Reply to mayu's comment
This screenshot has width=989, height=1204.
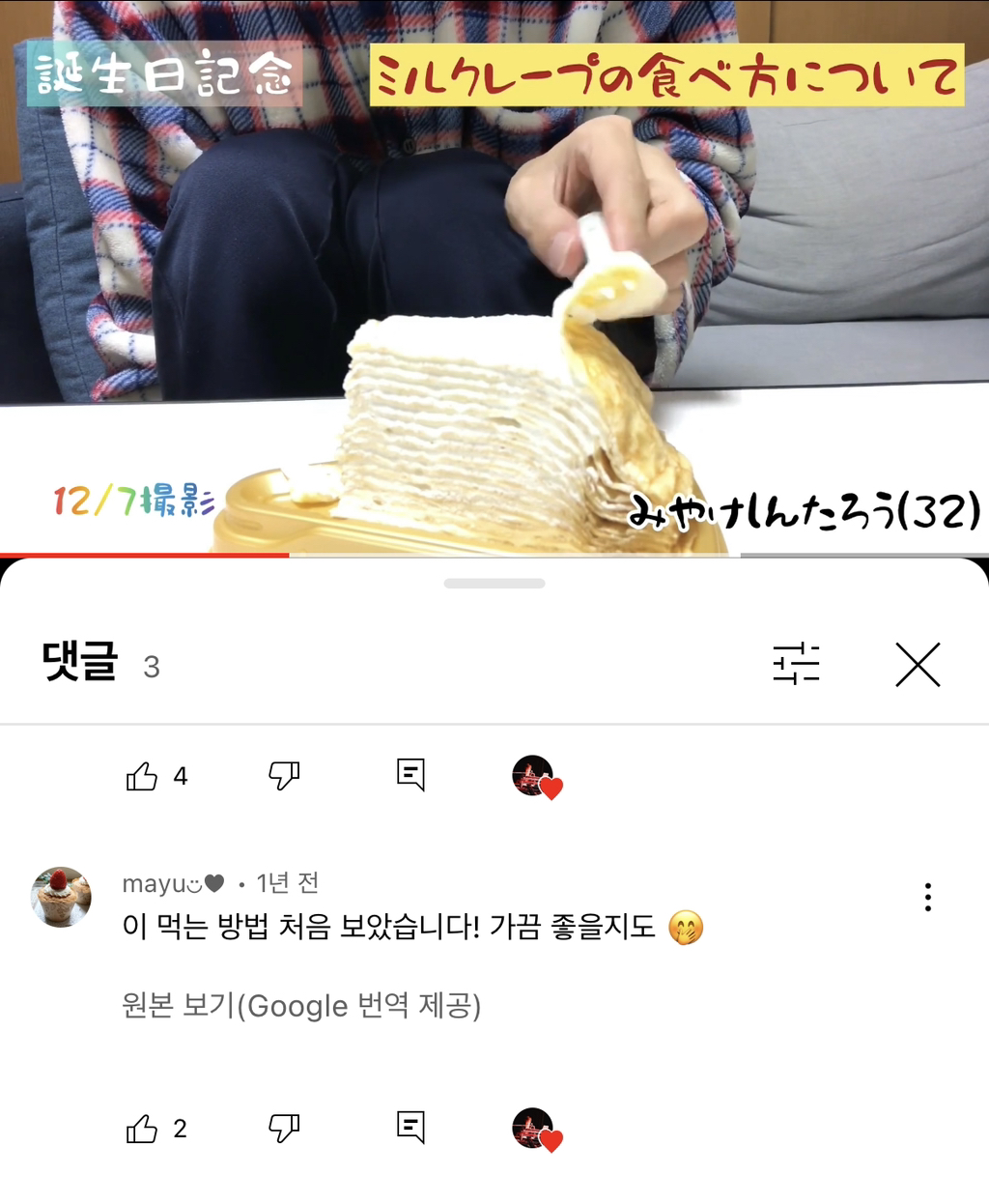click(x=410, y=1127)
